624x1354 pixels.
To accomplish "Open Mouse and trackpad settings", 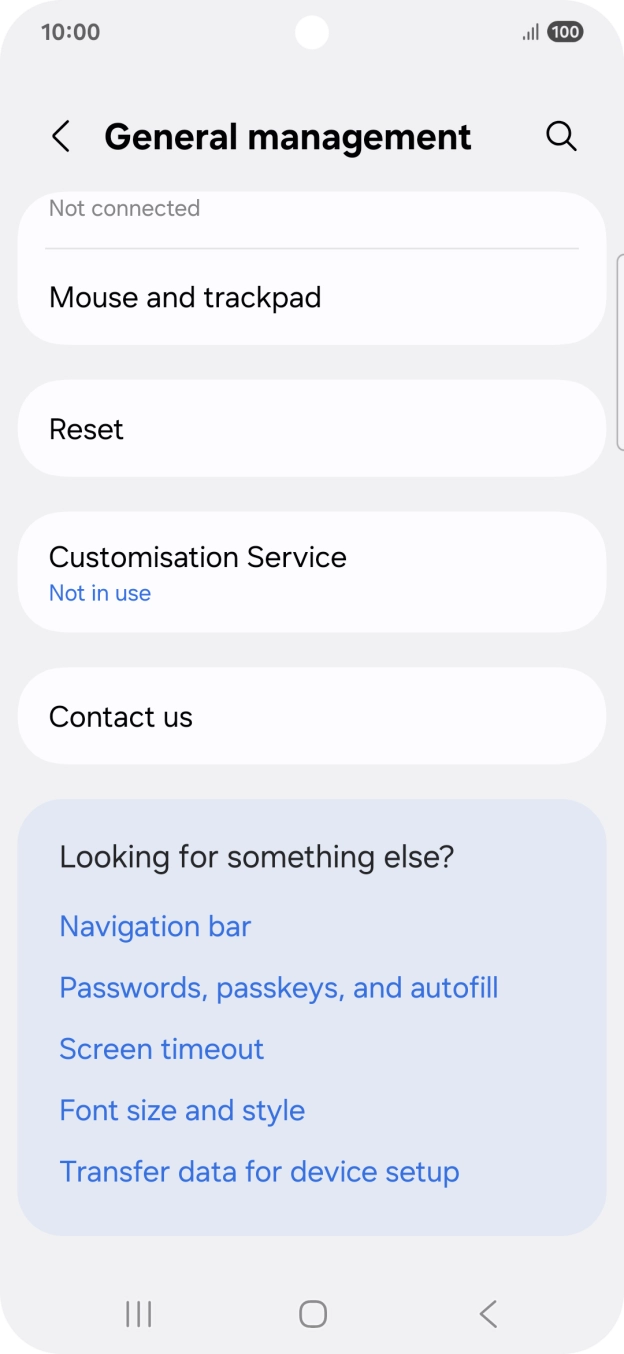I will (x=311, y=298).
